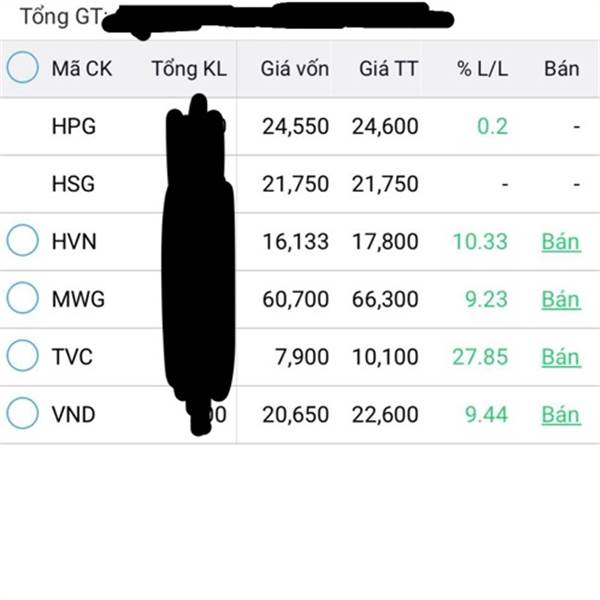Mark the TVC stock circle
600x600 pixels.
pyautogui.click(x=21, y=355)
